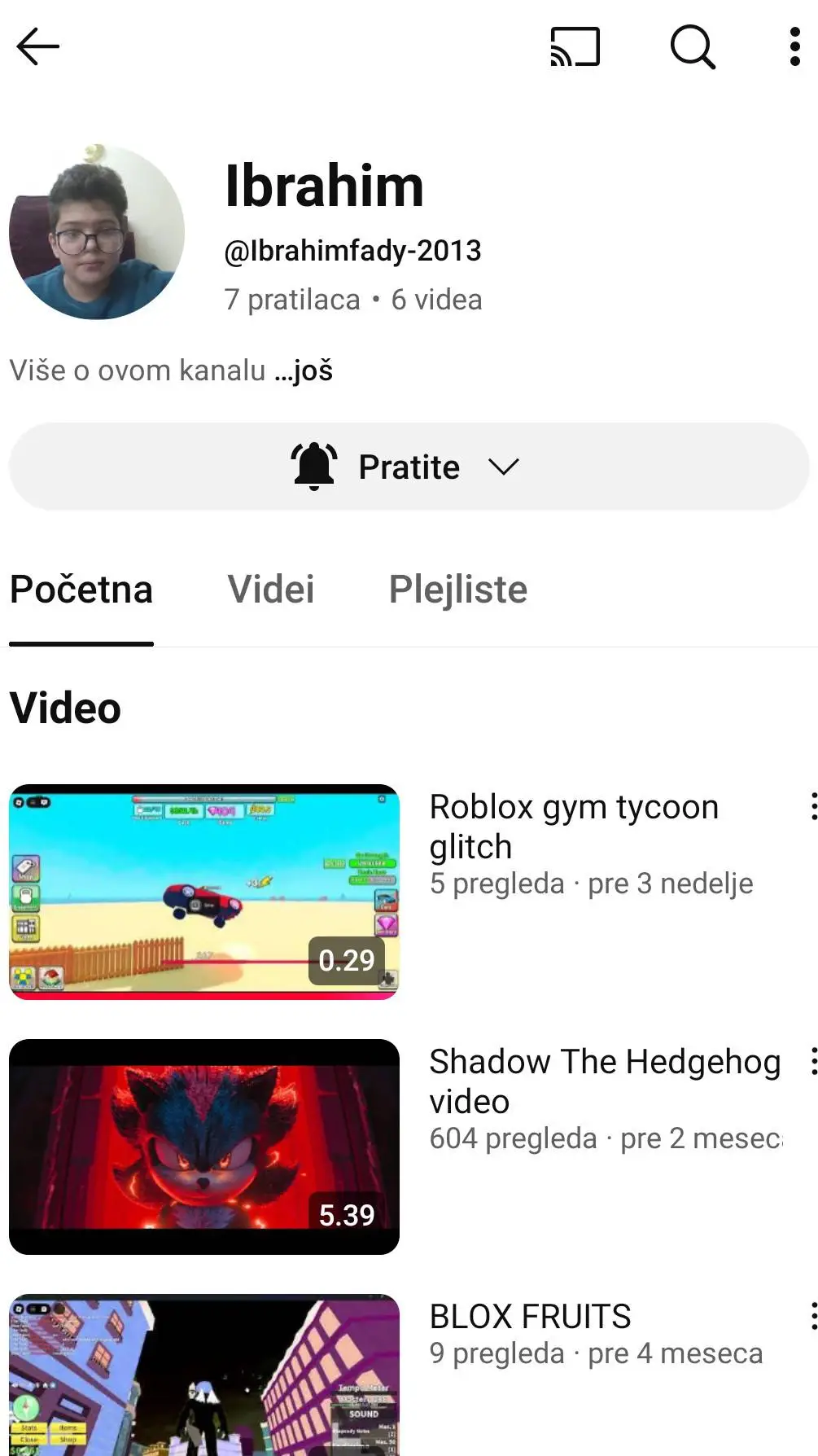Open options for Shadow The Hedgehog video
818x1456 pixels.
(x=812, y=1061)
